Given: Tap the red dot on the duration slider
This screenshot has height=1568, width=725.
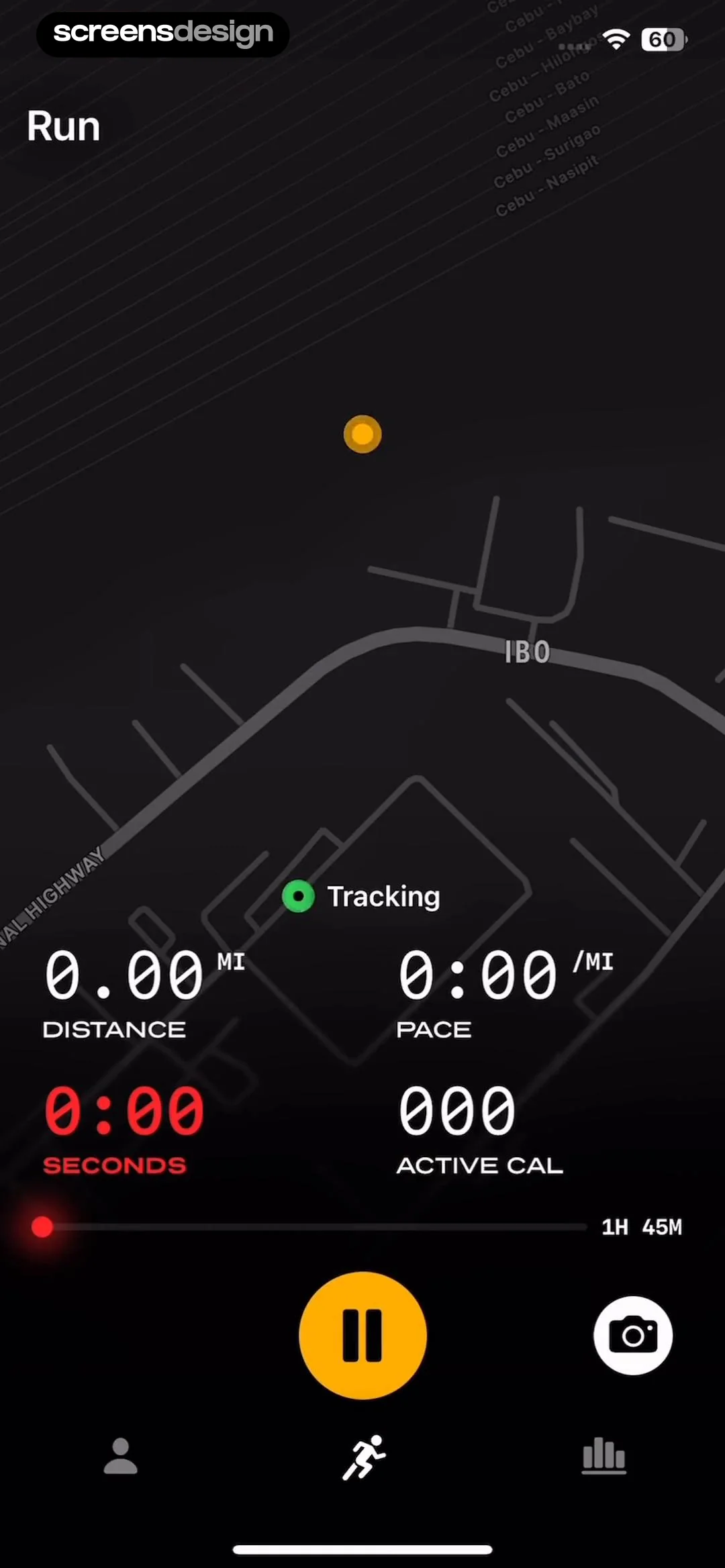Looking at the screenshot, I should [x=42, y=1226].
